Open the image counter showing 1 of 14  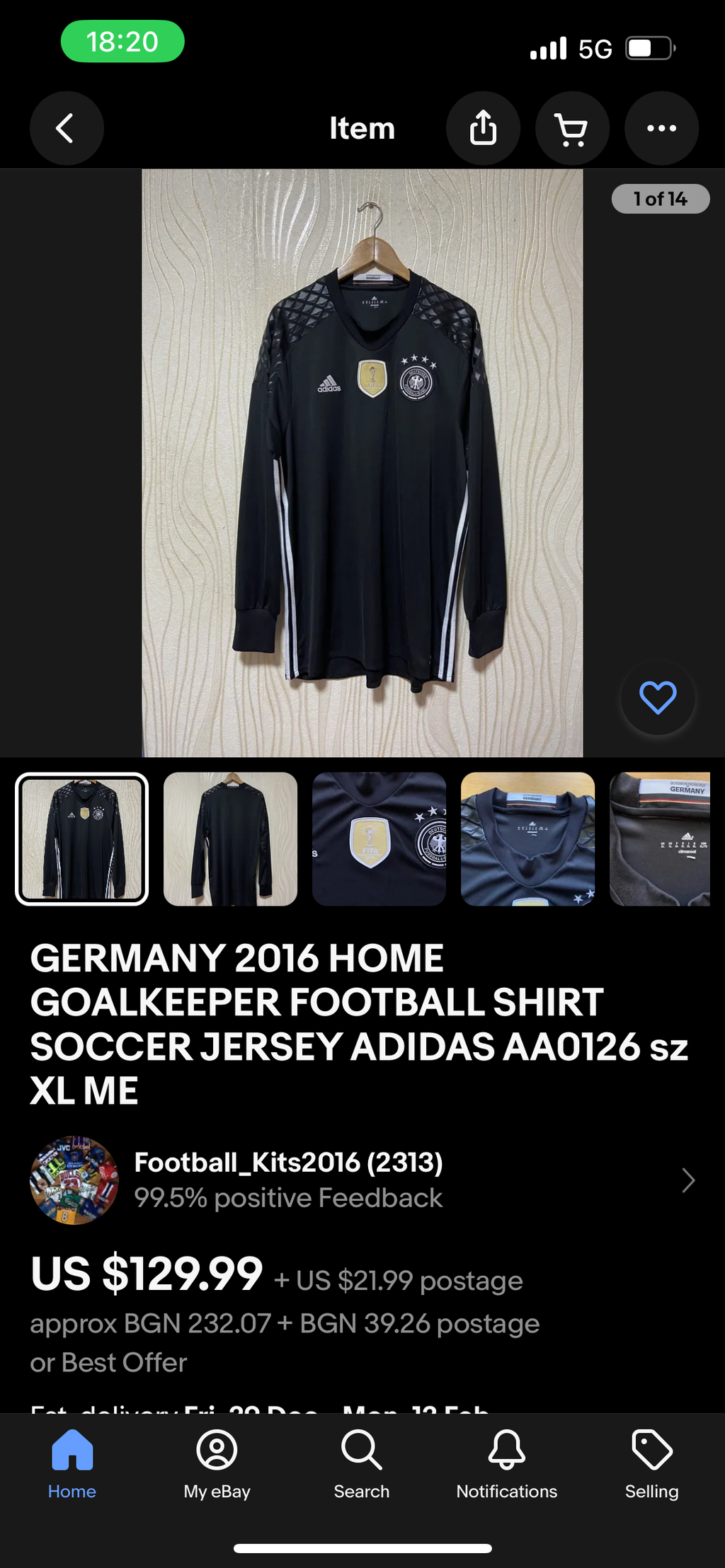tap(660, 199)
